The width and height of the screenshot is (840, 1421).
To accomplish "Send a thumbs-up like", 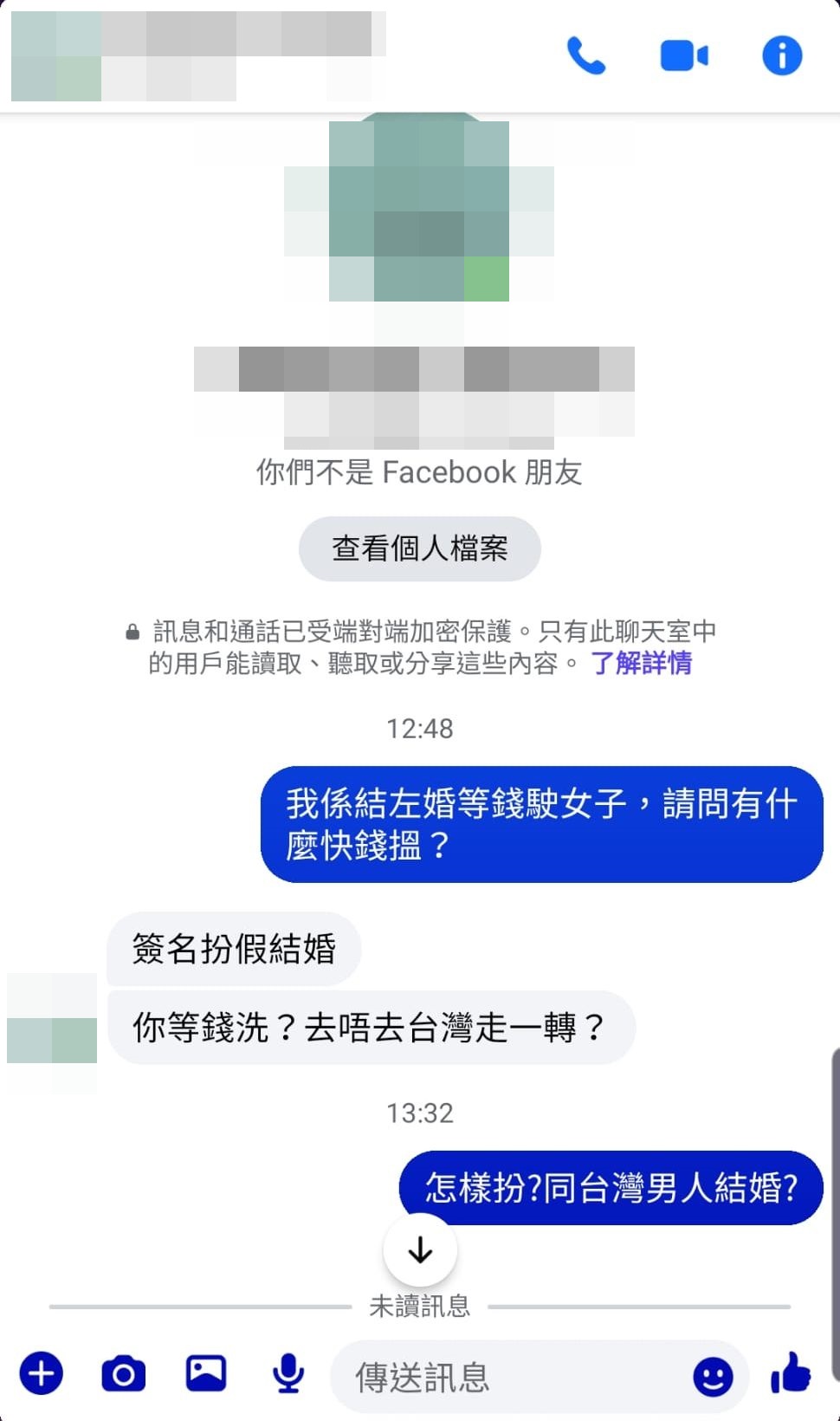I will [x=791, y=1373].
